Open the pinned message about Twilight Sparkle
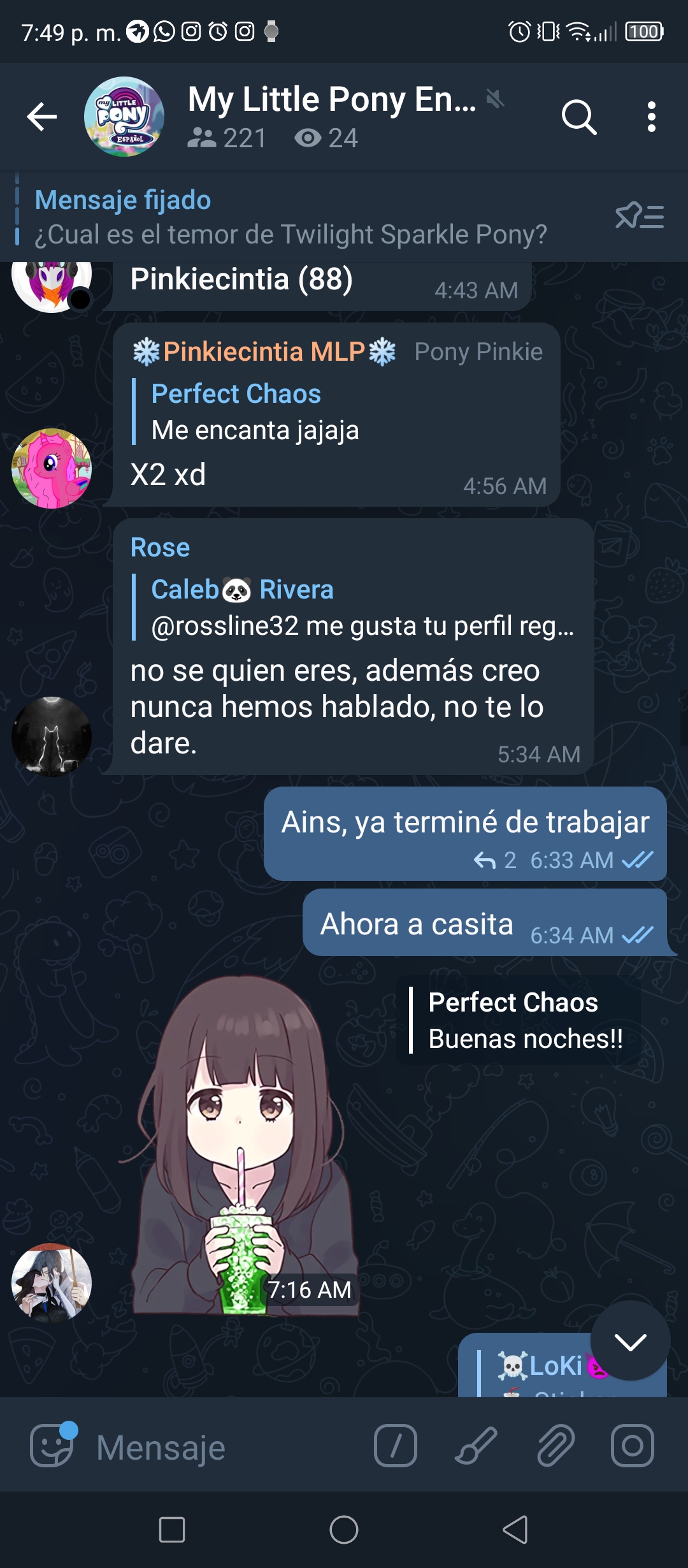 [x=290, y=217]
